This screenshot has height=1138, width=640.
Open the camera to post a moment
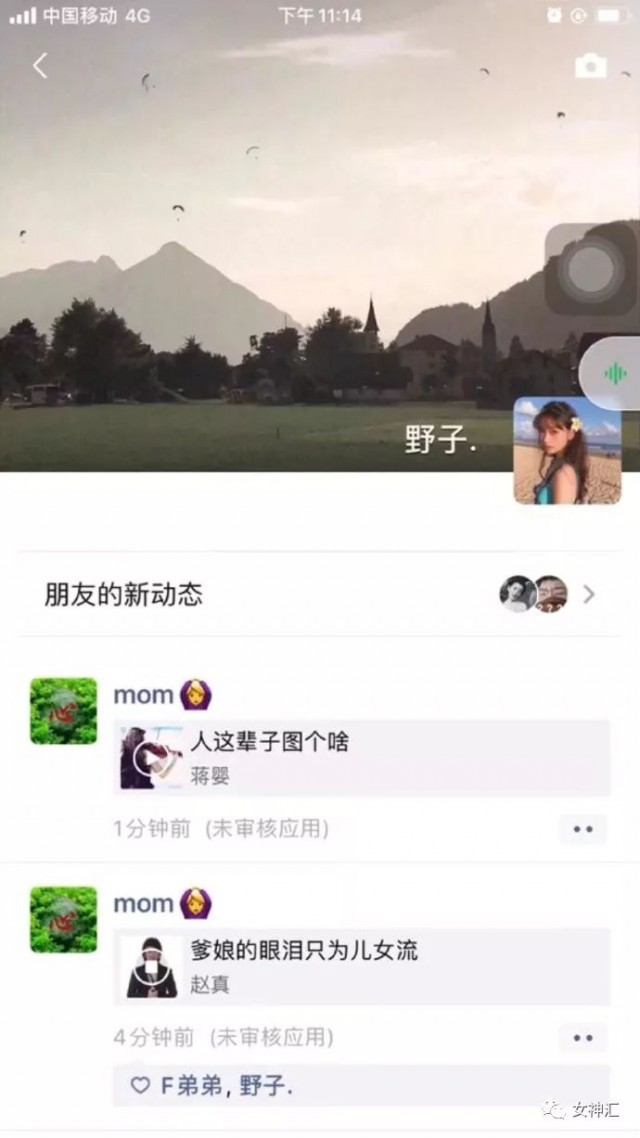[591, 67]
